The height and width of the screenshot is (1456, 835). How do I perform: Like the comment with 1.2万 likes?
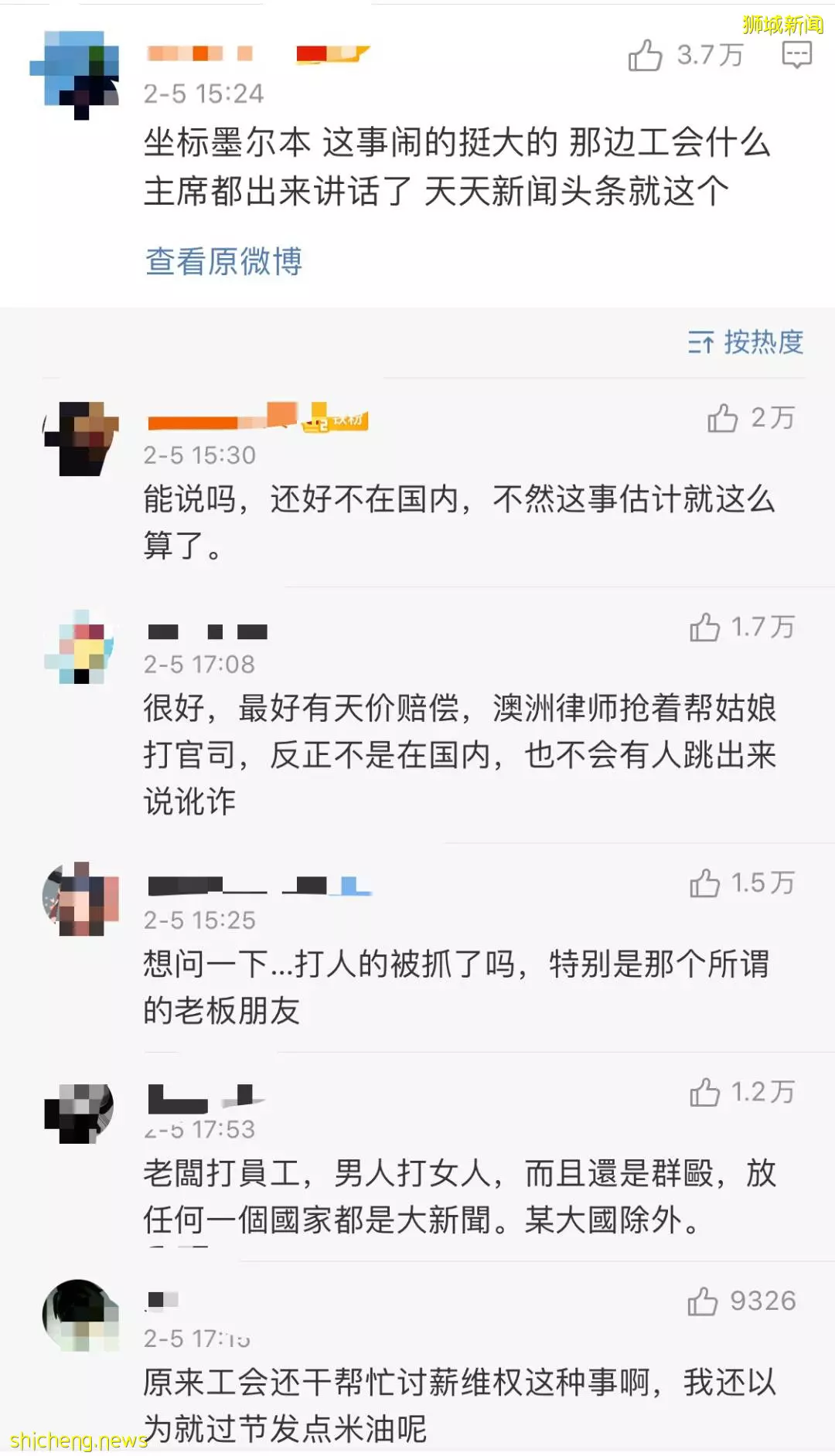point(705,1092)
